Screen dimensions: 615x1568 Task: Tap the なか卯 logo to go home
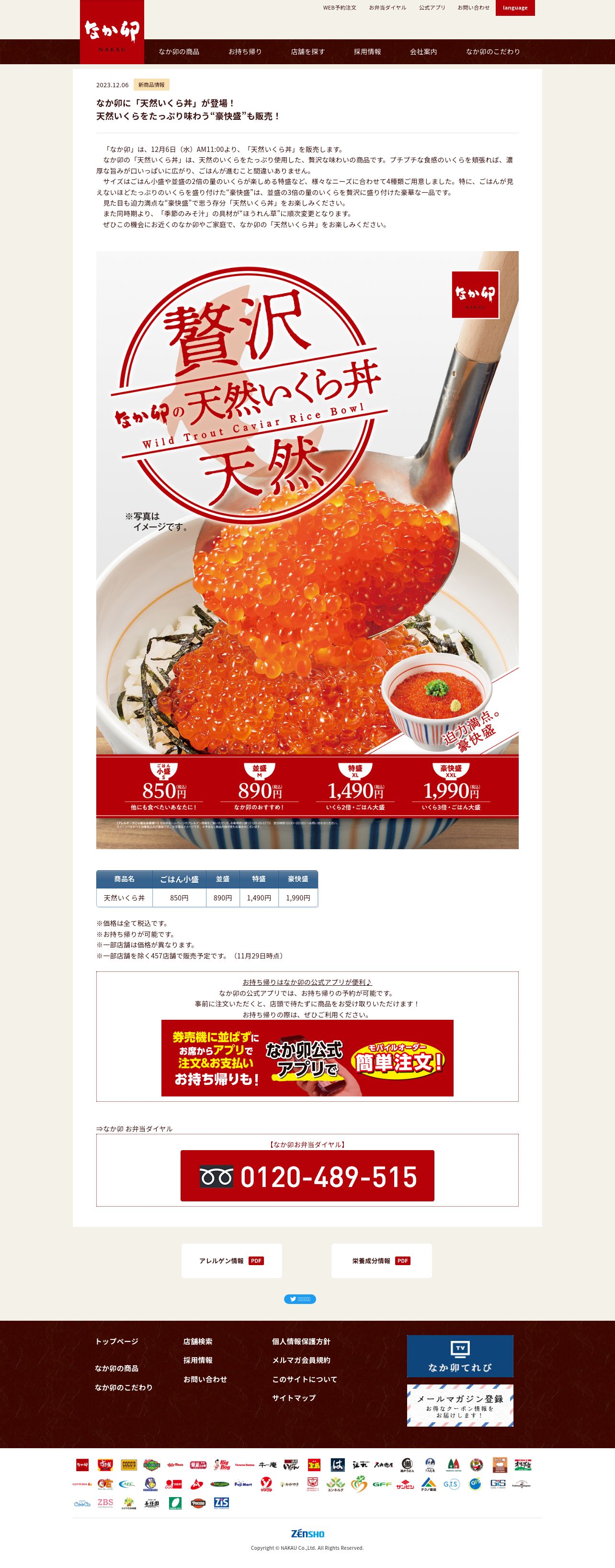point(112,32)
